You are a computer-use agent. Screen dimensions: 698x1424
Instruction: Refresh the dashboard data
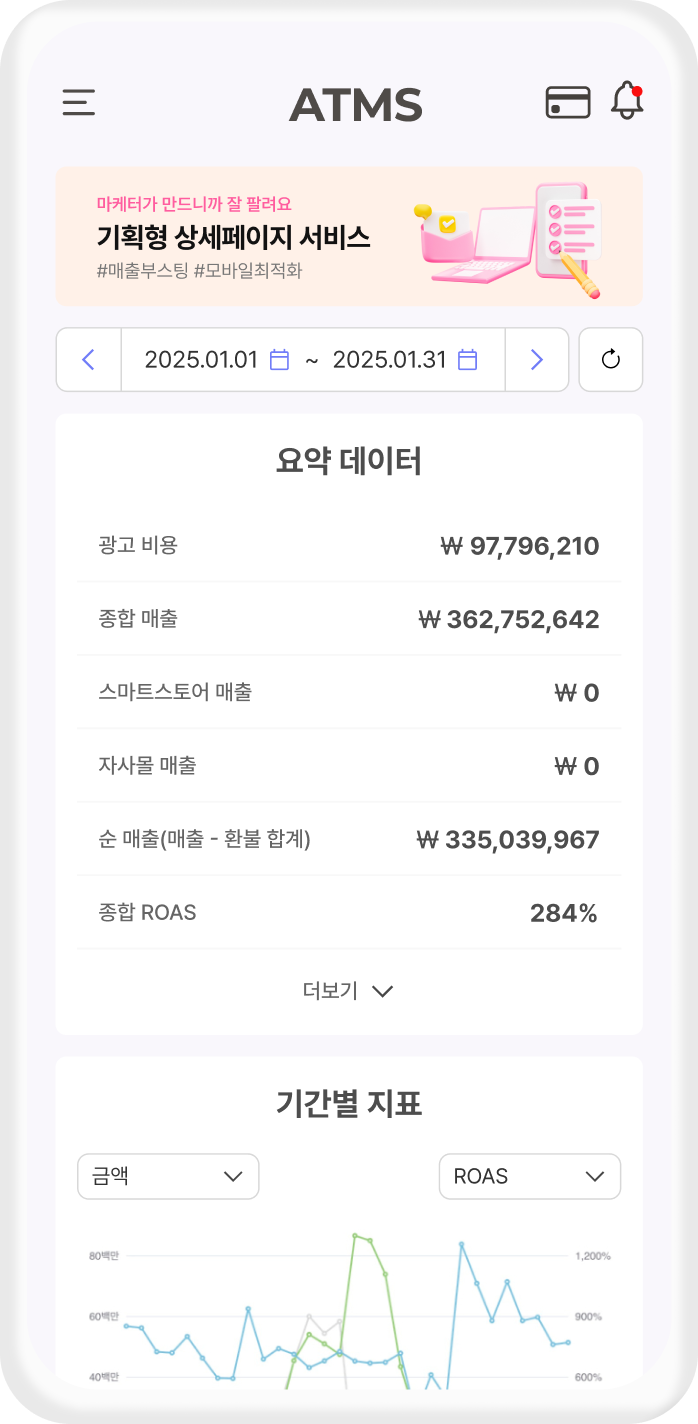click(x=611, y=360)
